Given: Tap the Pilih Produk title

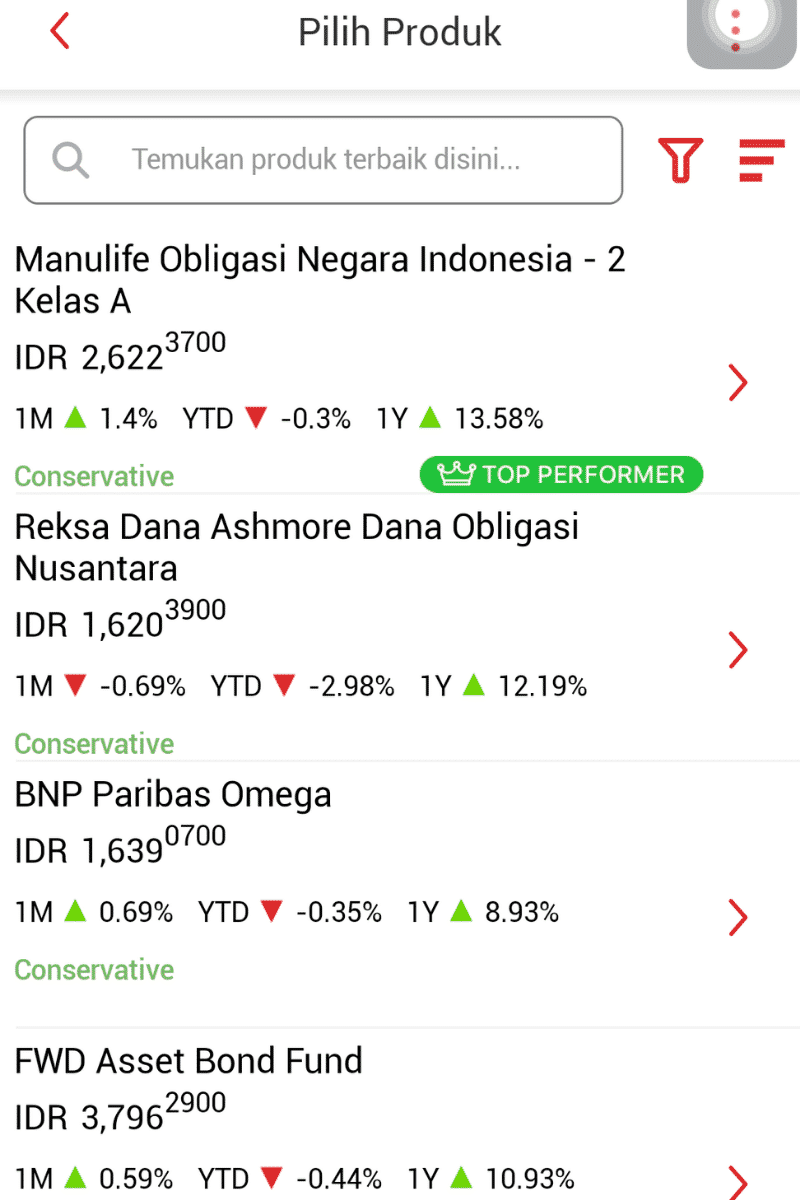Looking at the screenshot, I should pyautogui.click(x=399, y=31).
